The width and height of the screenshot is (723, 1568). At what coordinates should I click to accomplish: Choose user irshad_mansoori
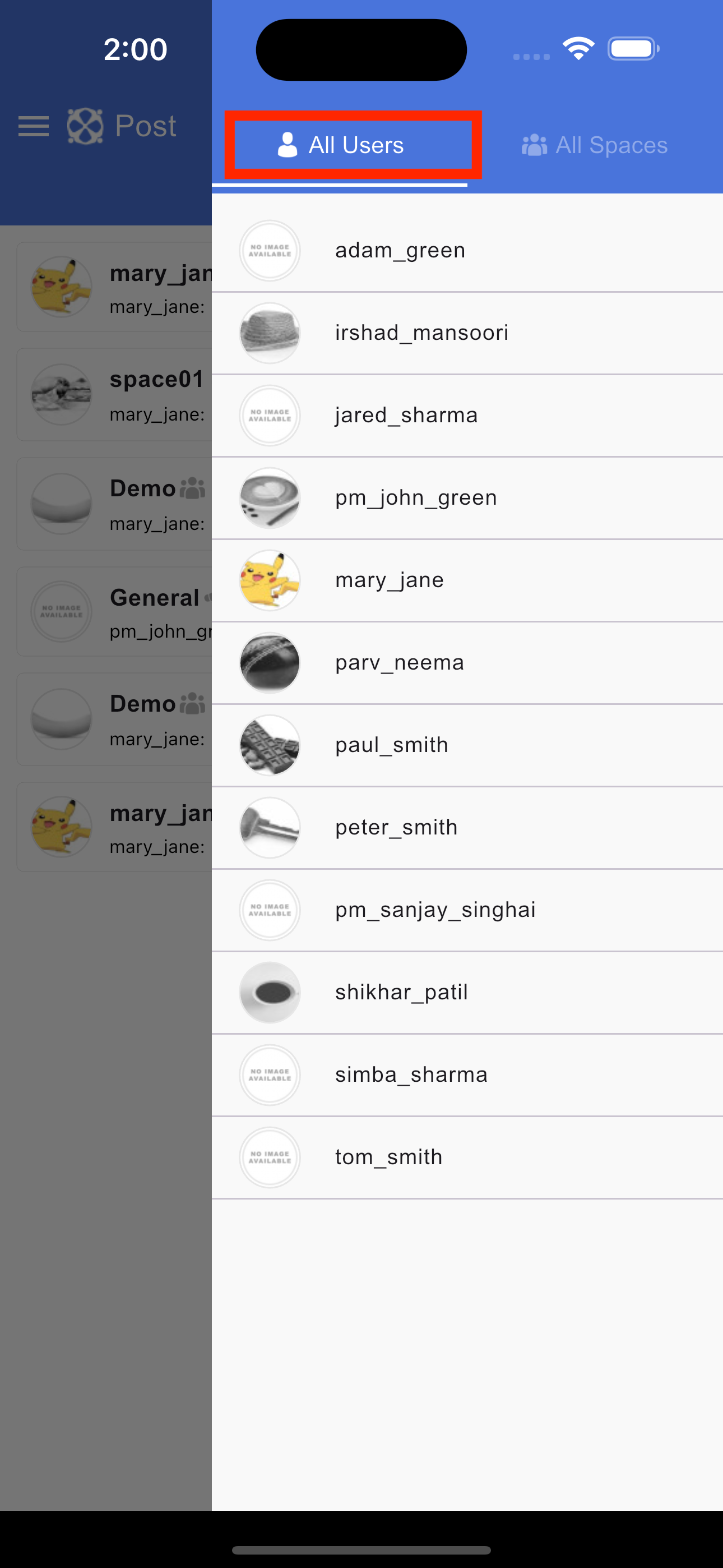click(467, 334)
